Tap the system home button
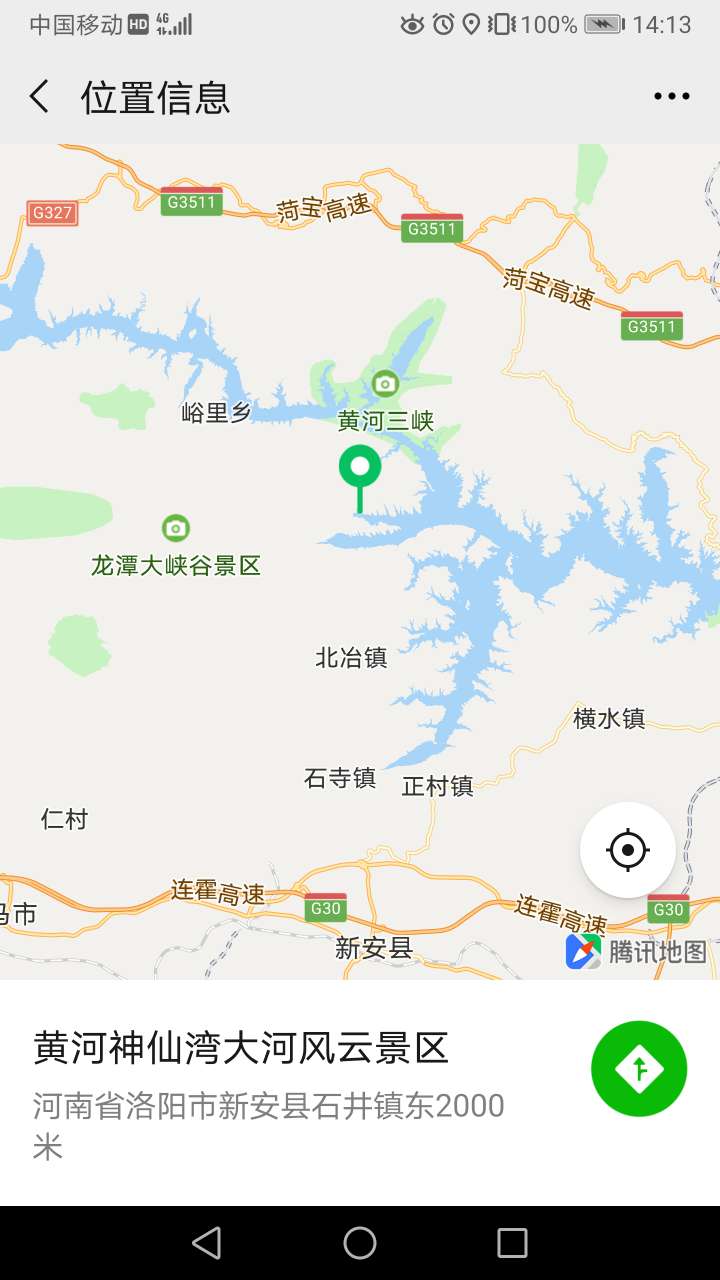The height and width of the screenshot is (1280, 720). click(360, 1243)
